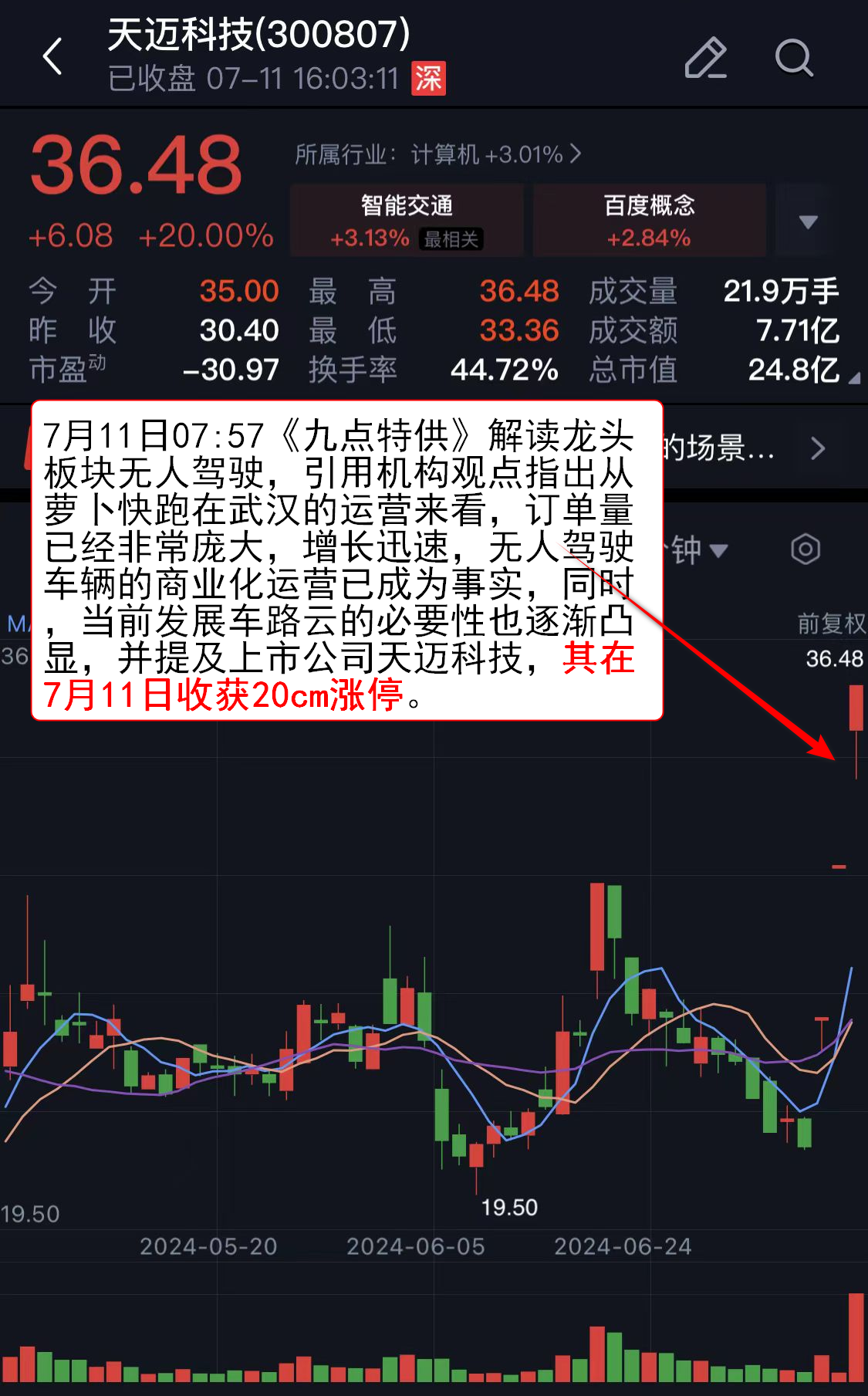Expand the concept sectors dropdown arrow
868x1396 pixels.
808,222
